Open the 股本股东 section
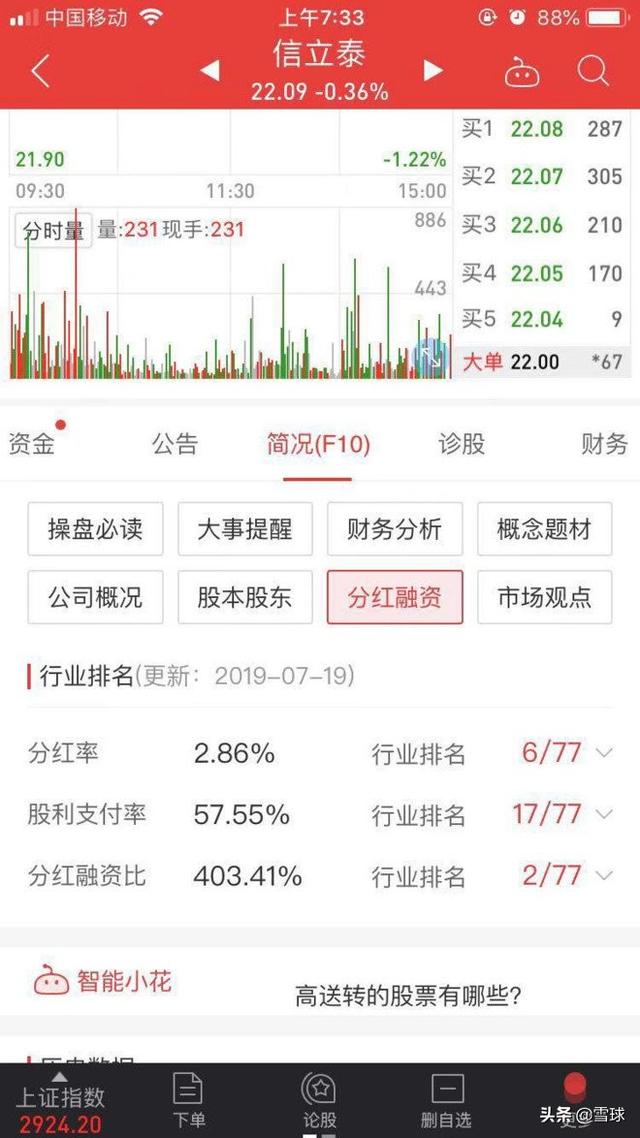Screen dimensions: 640x1138 click(245, 597)
